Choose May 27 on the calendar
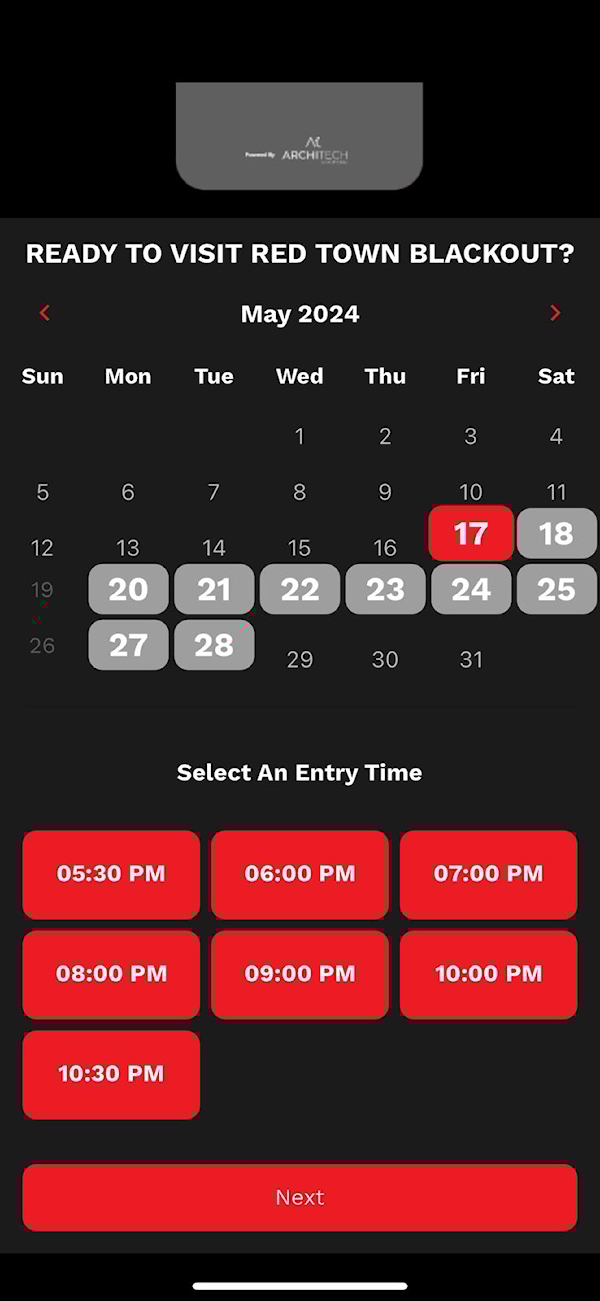Screen dimensions: 600x1301 pos(128,645)
